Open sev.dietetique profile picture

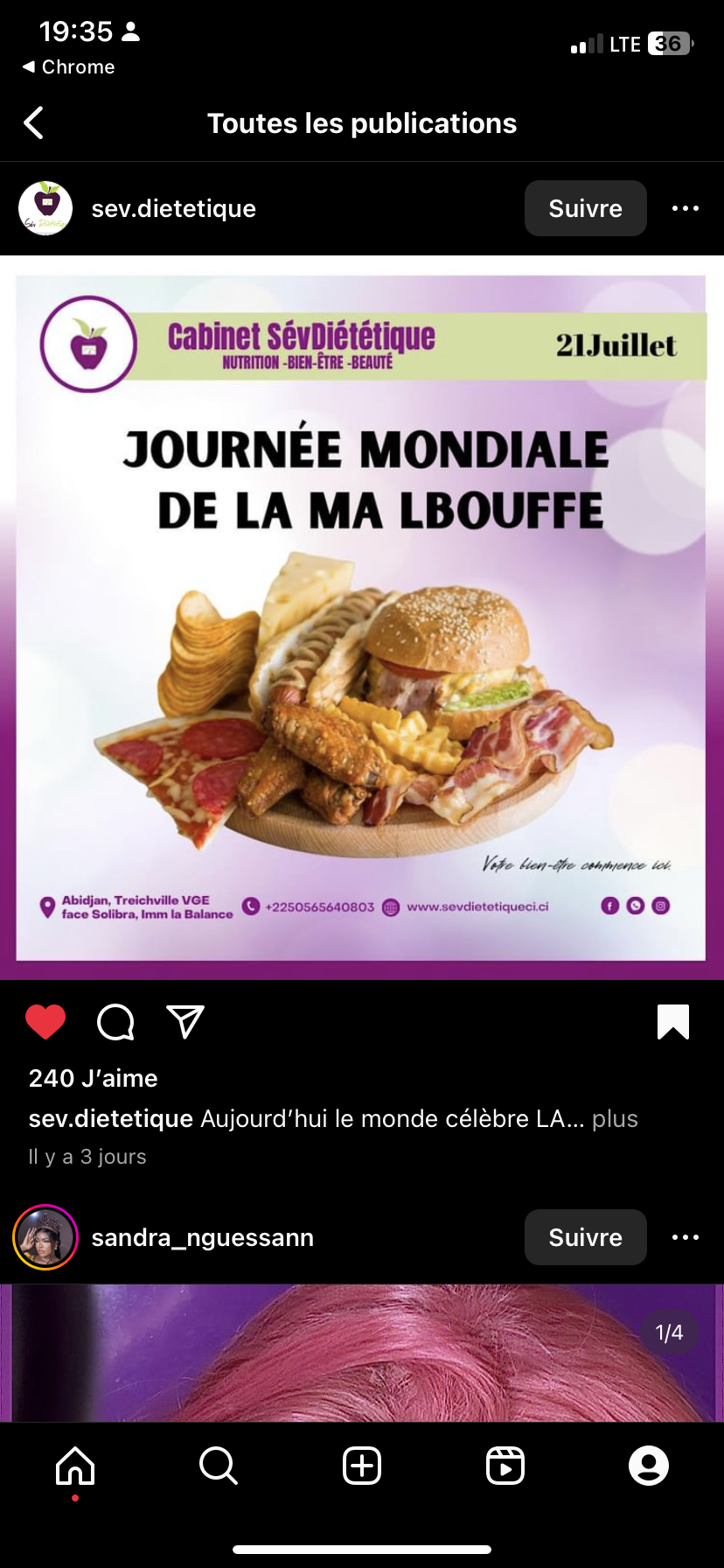click(45, 208)
